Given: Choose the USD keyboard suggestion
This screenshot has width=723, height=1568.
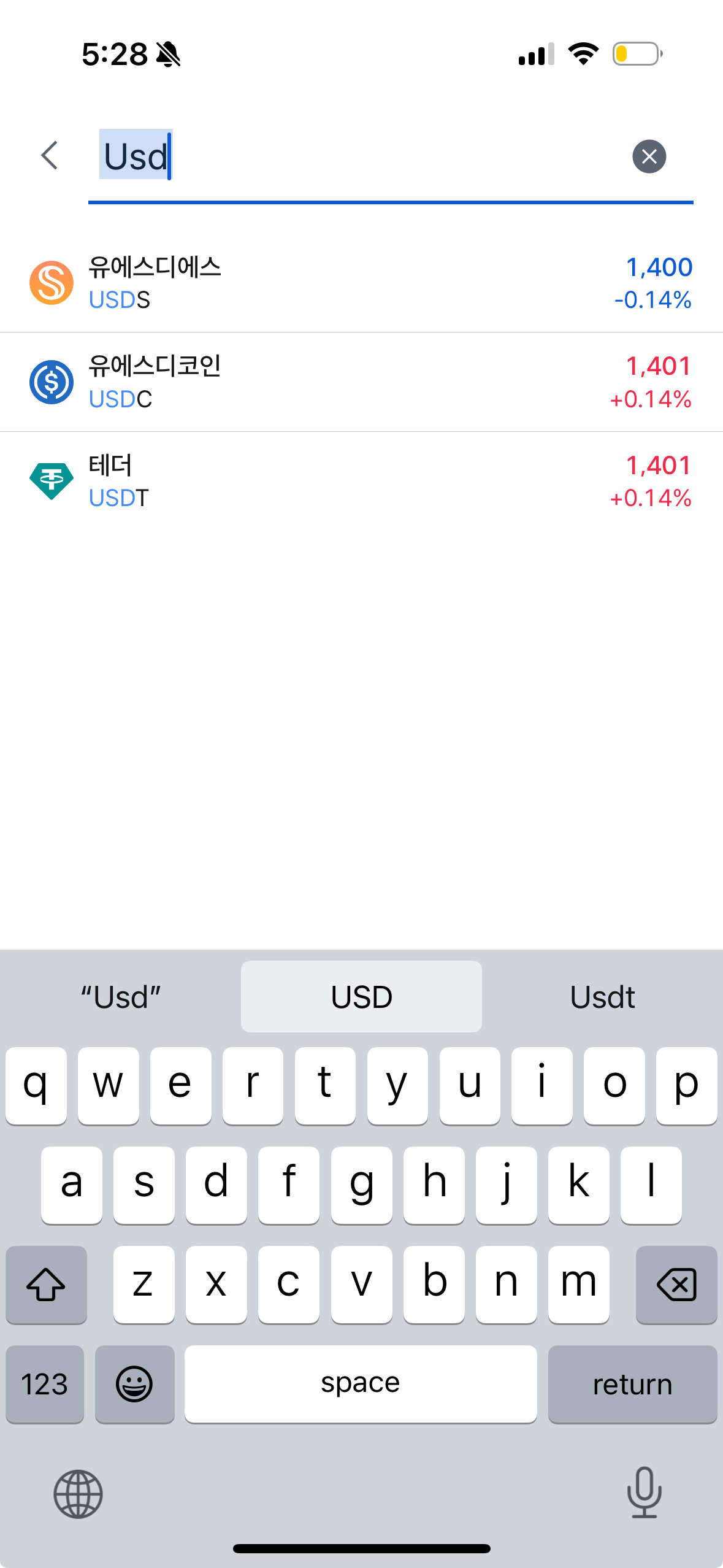Looking at the screenshot, I should click(361, 997).
